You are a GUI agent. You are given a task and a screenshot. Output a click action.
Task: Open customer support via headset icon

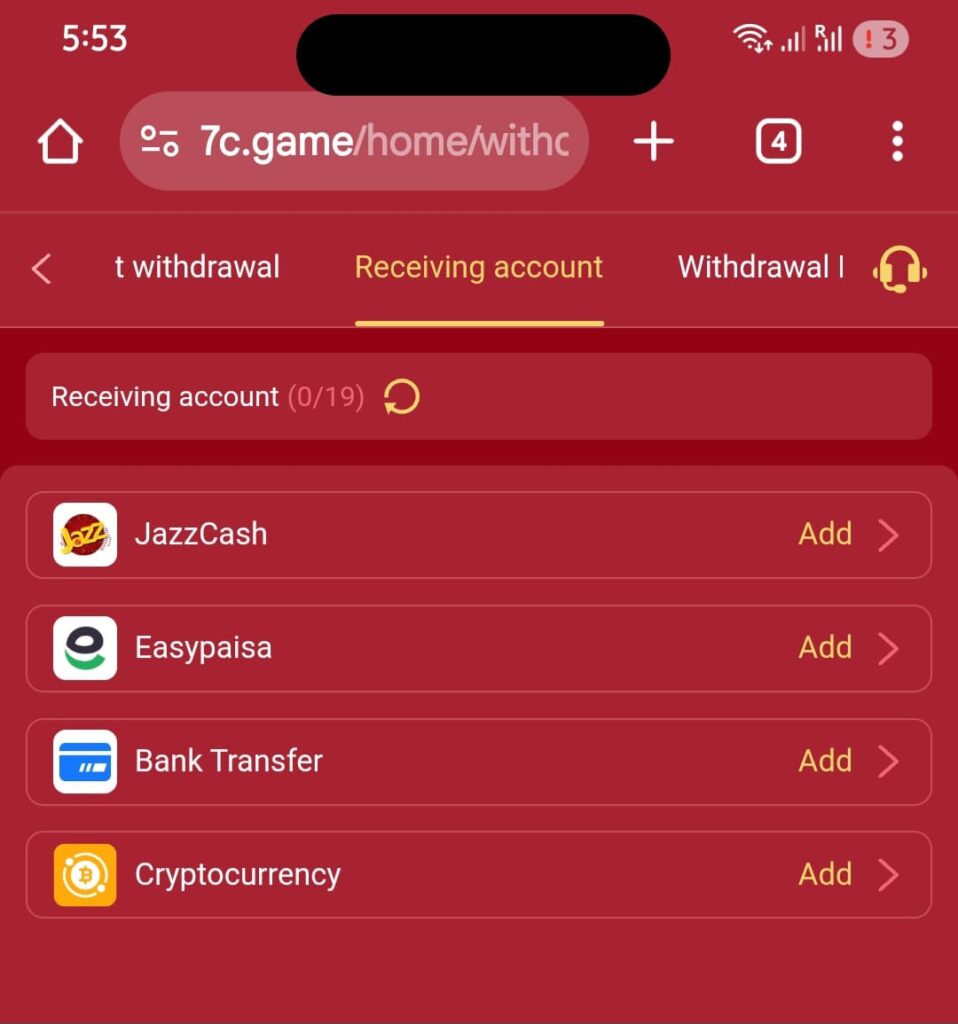click(x=899, y=268)
